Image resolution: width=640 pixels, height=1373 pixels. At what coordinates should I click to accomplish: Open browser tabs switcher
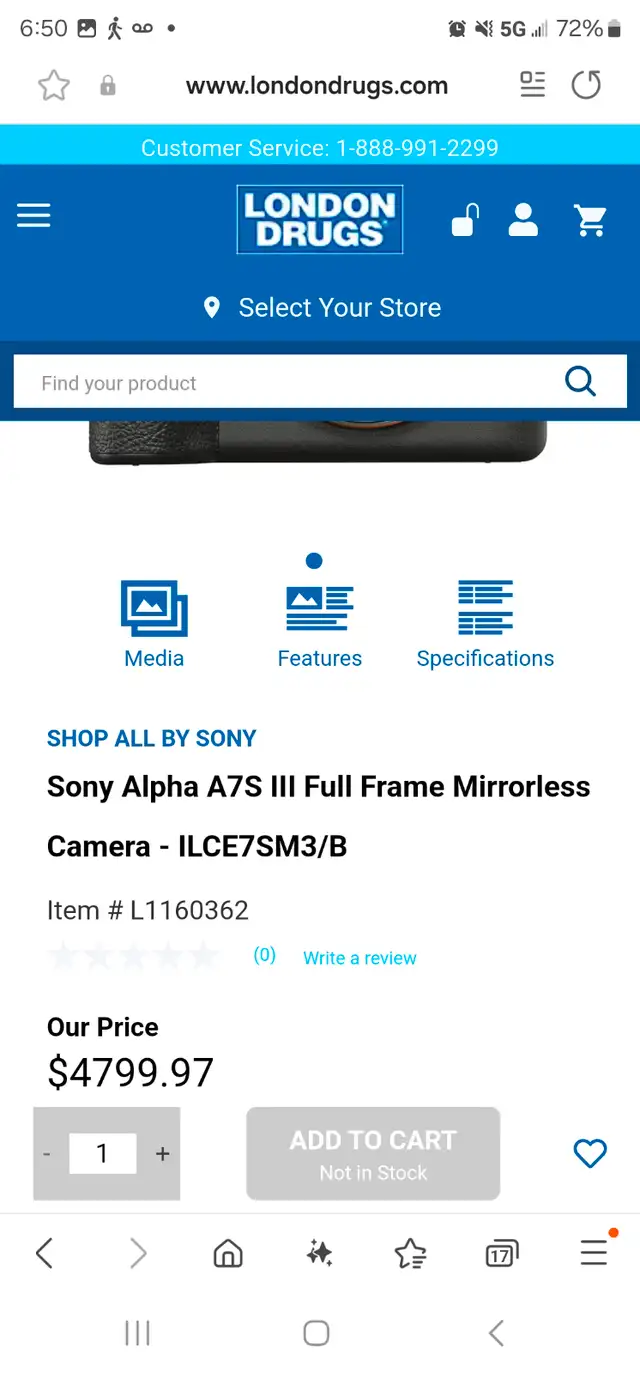pos(501,1253)
